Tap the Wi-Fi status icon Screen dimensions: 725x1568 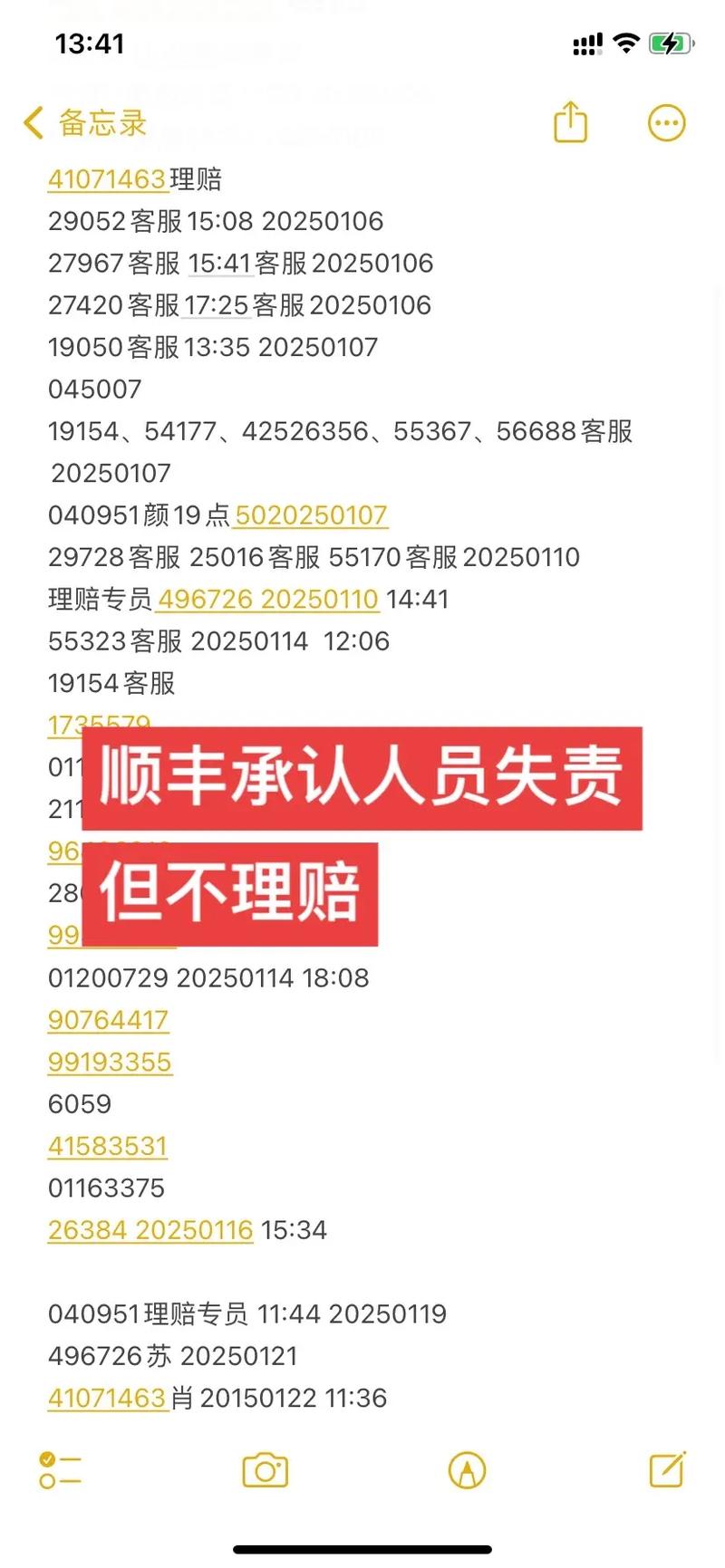(x=627, y=42)
